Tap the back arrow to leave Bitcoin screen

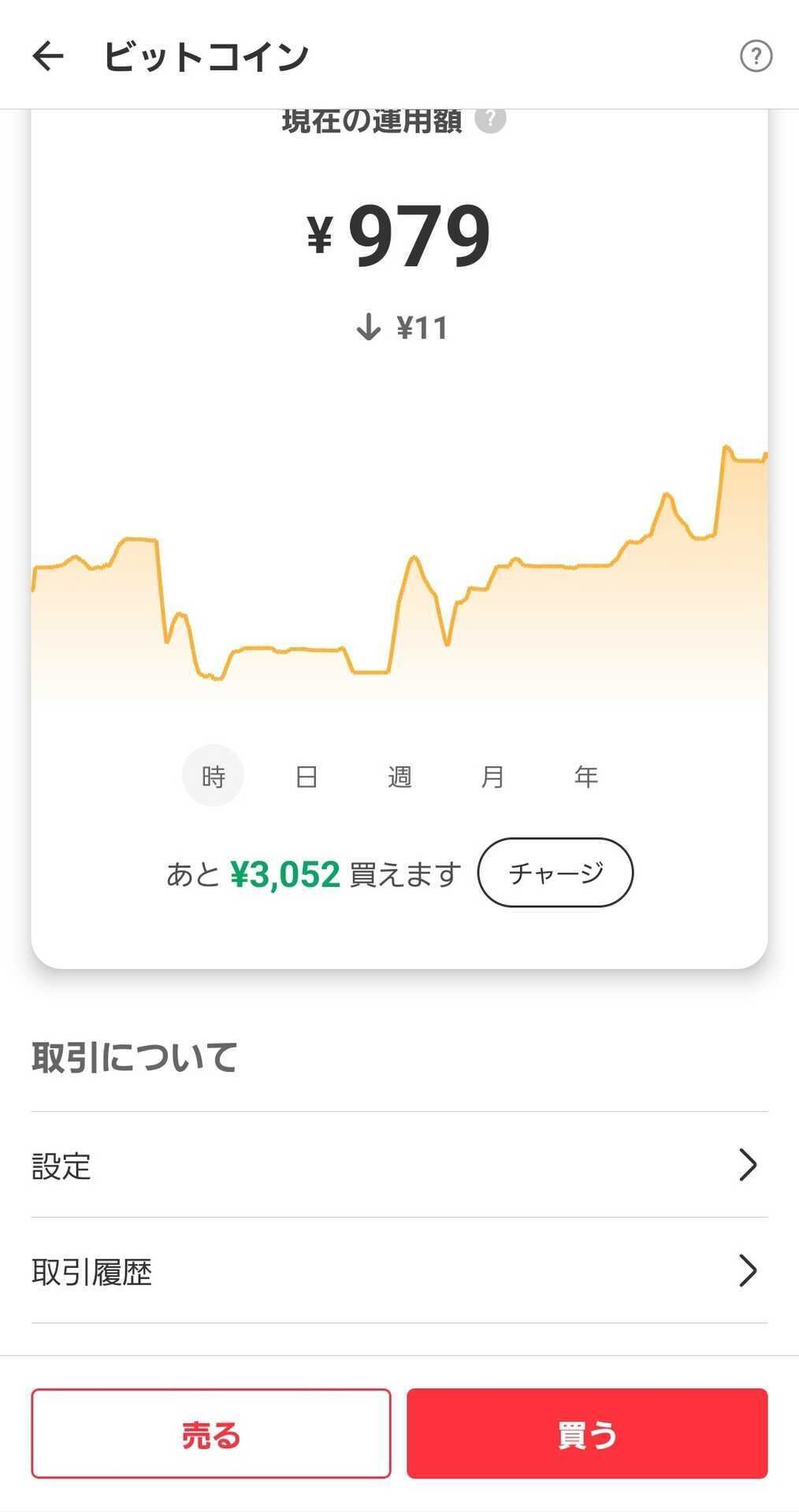48,56
